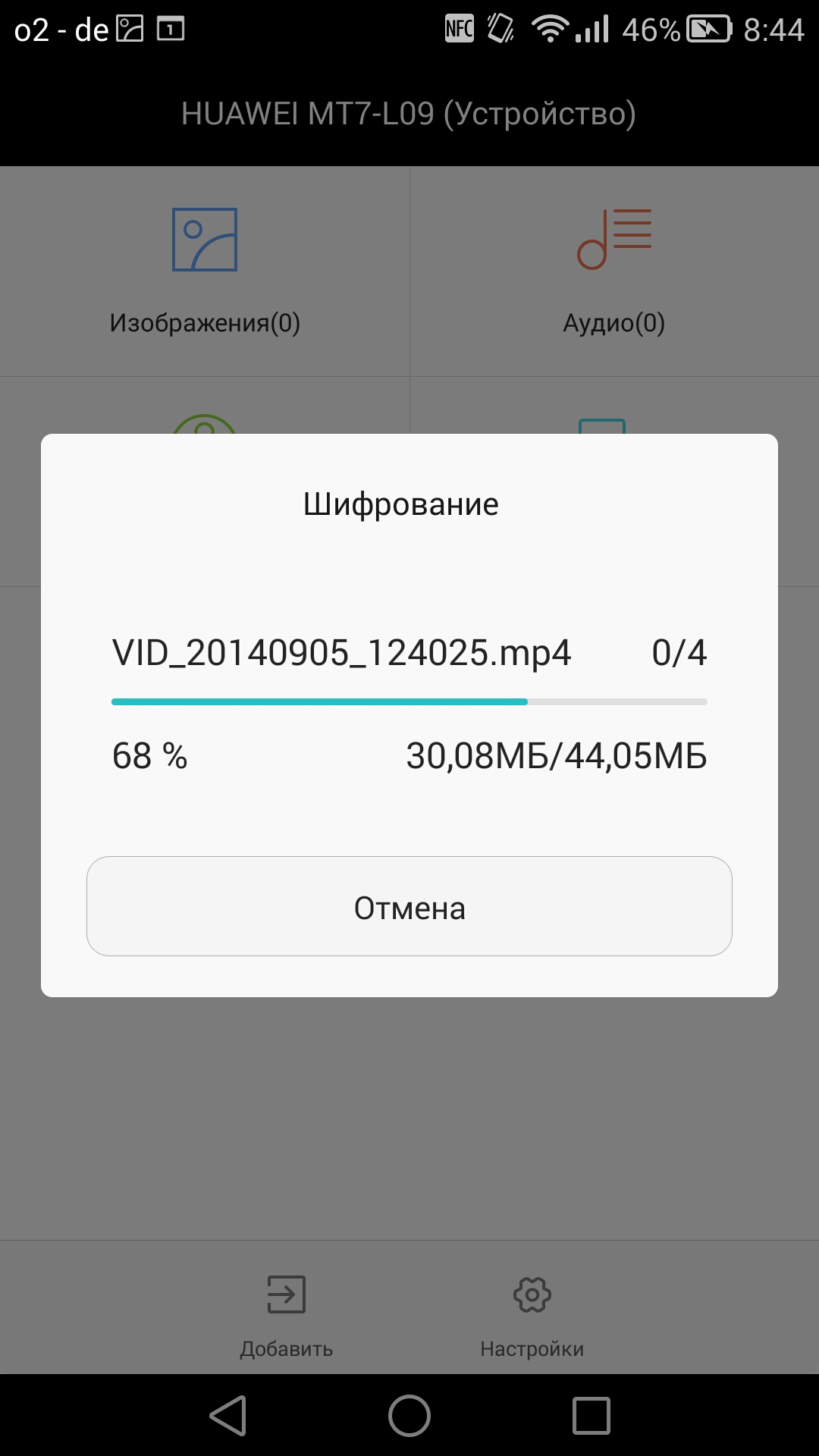This screenshot has height=1456, width=819.
Task: Cancel the encryption with Отмена
Action: [409, 907]
